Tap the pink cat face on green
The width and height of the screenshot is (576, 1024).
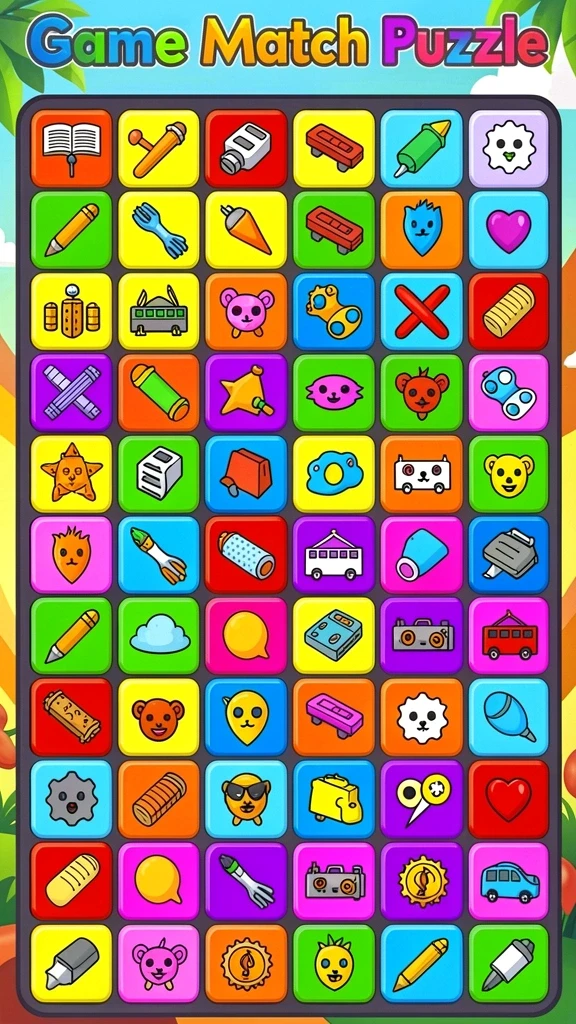(x=334, y=393)
